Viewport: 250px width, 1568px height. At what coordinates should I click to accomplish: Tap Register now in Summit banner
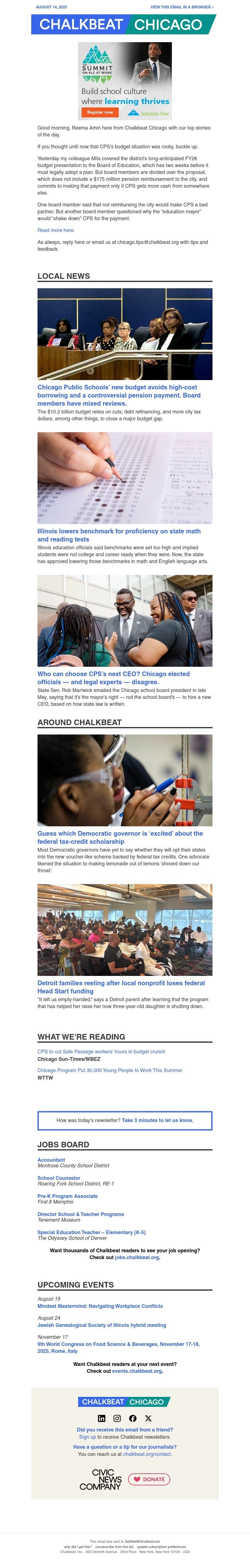pyautogui.click(x=99, y=112)
